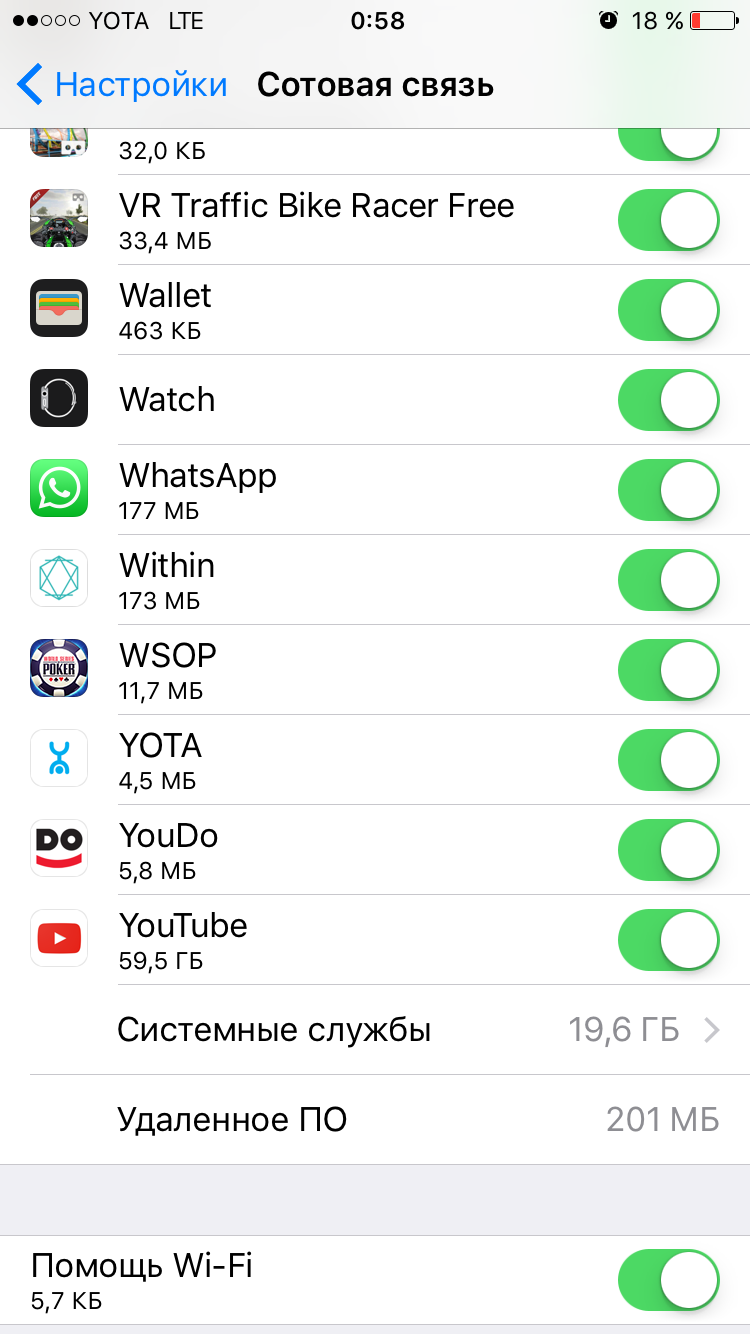Disable the Within cellular data switch
750x1334 pixels.
point(669,580)
